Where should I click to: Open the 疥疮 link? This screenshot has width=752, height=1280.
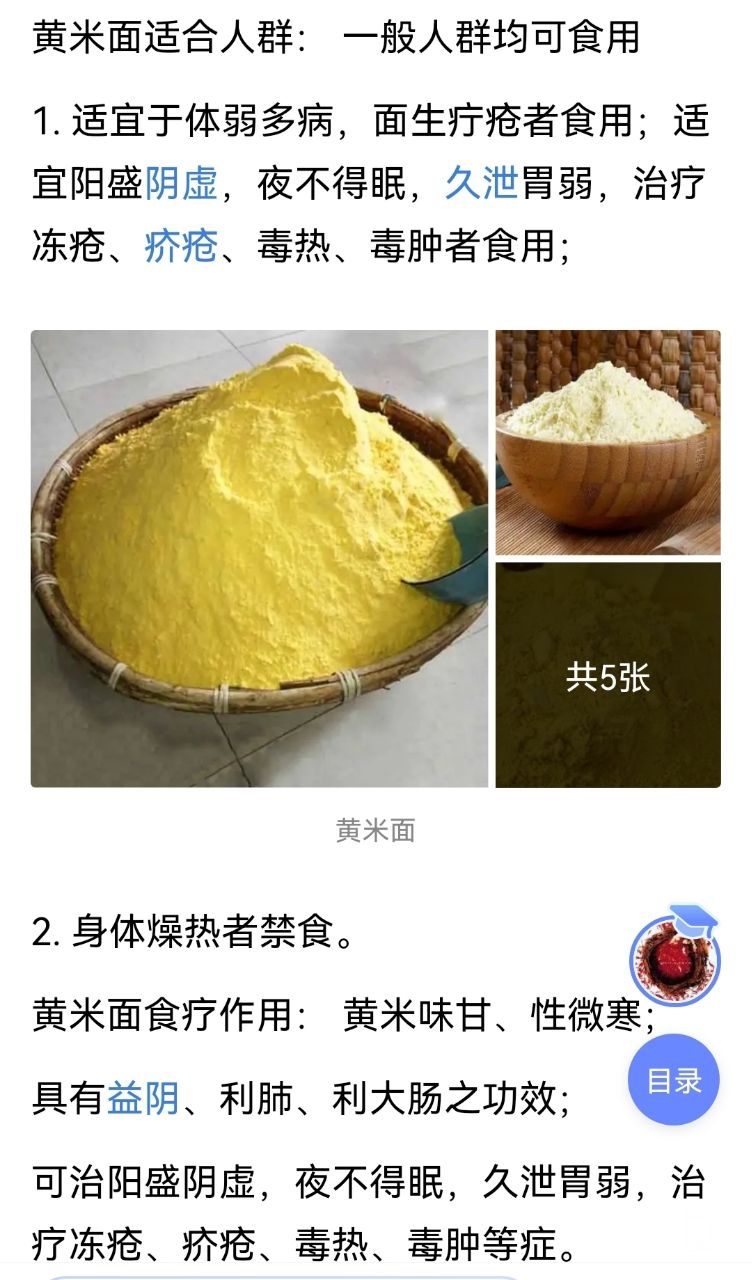pos(181,245)
